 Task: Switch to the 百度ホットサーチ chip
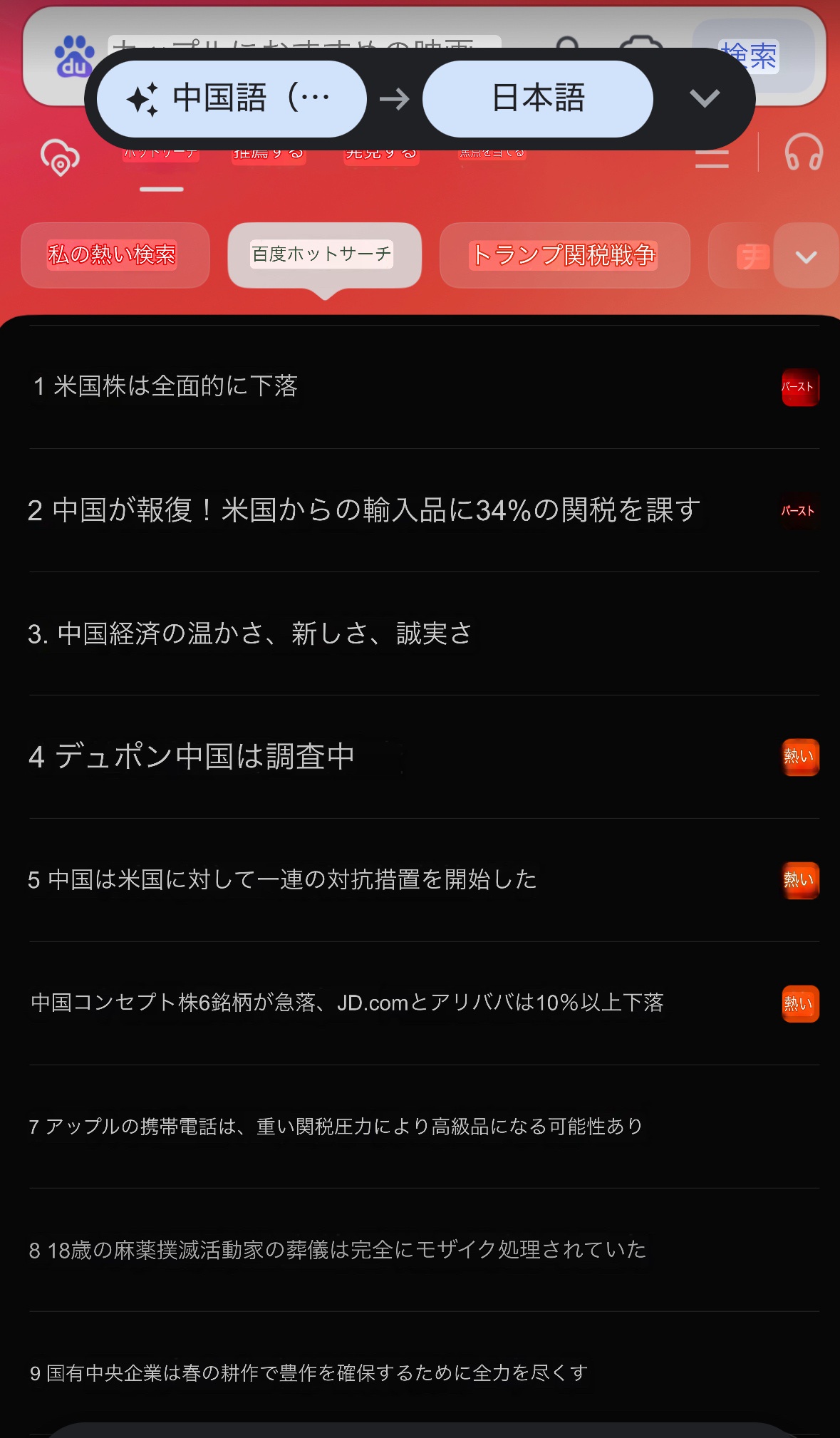click(324, 255)
